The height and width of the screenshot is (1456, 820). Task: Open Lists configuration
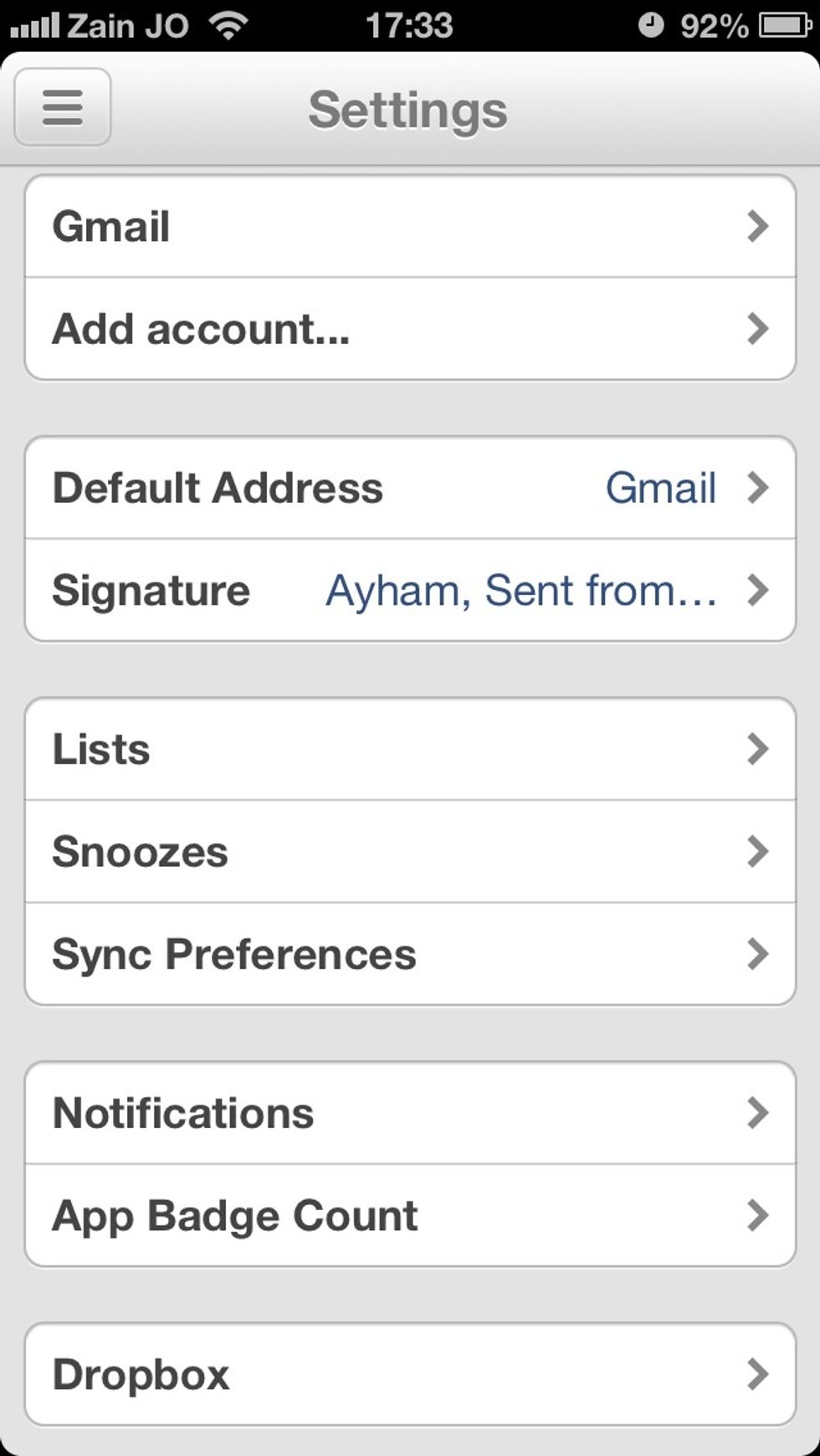pos(410,749)
